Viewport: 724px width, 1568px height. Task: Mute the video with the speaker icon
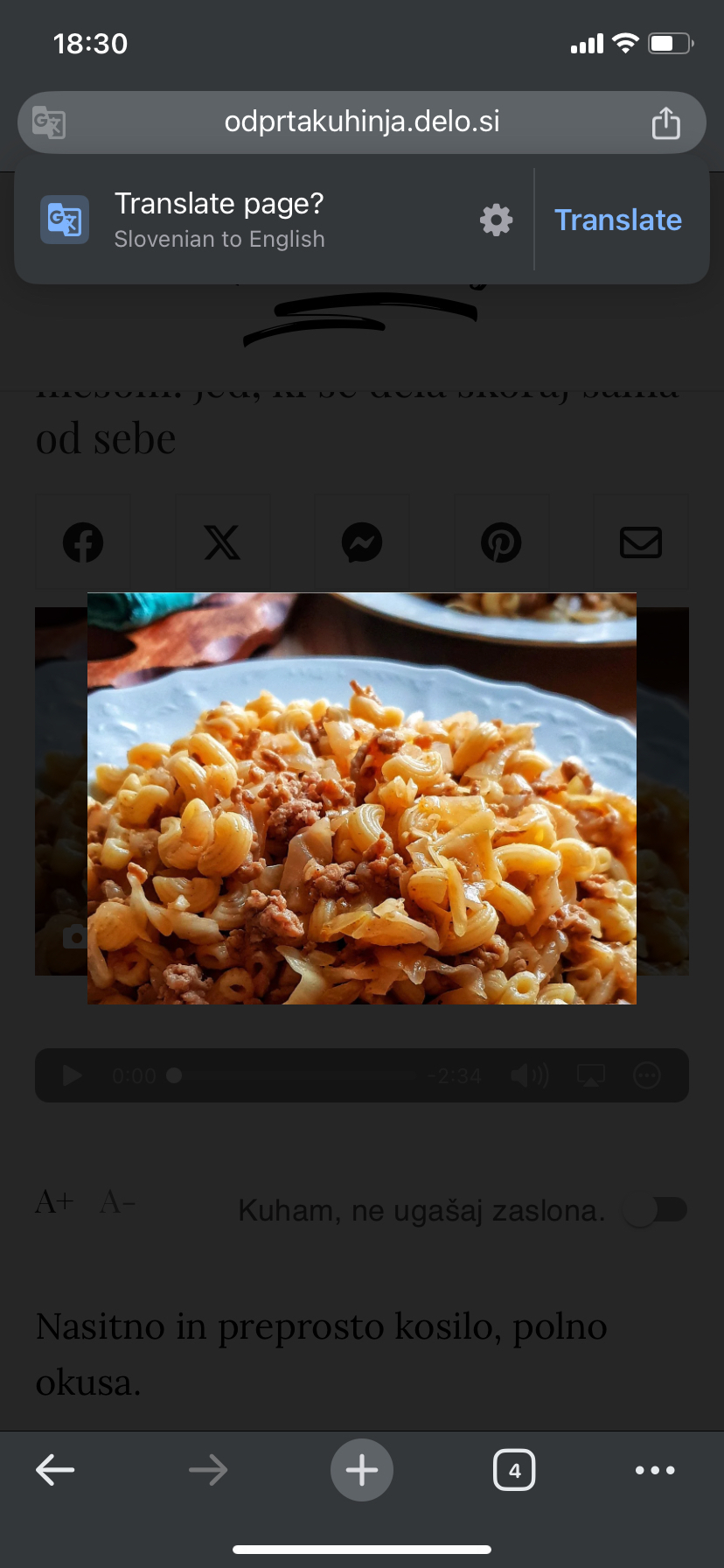(x=528, y=1075)
